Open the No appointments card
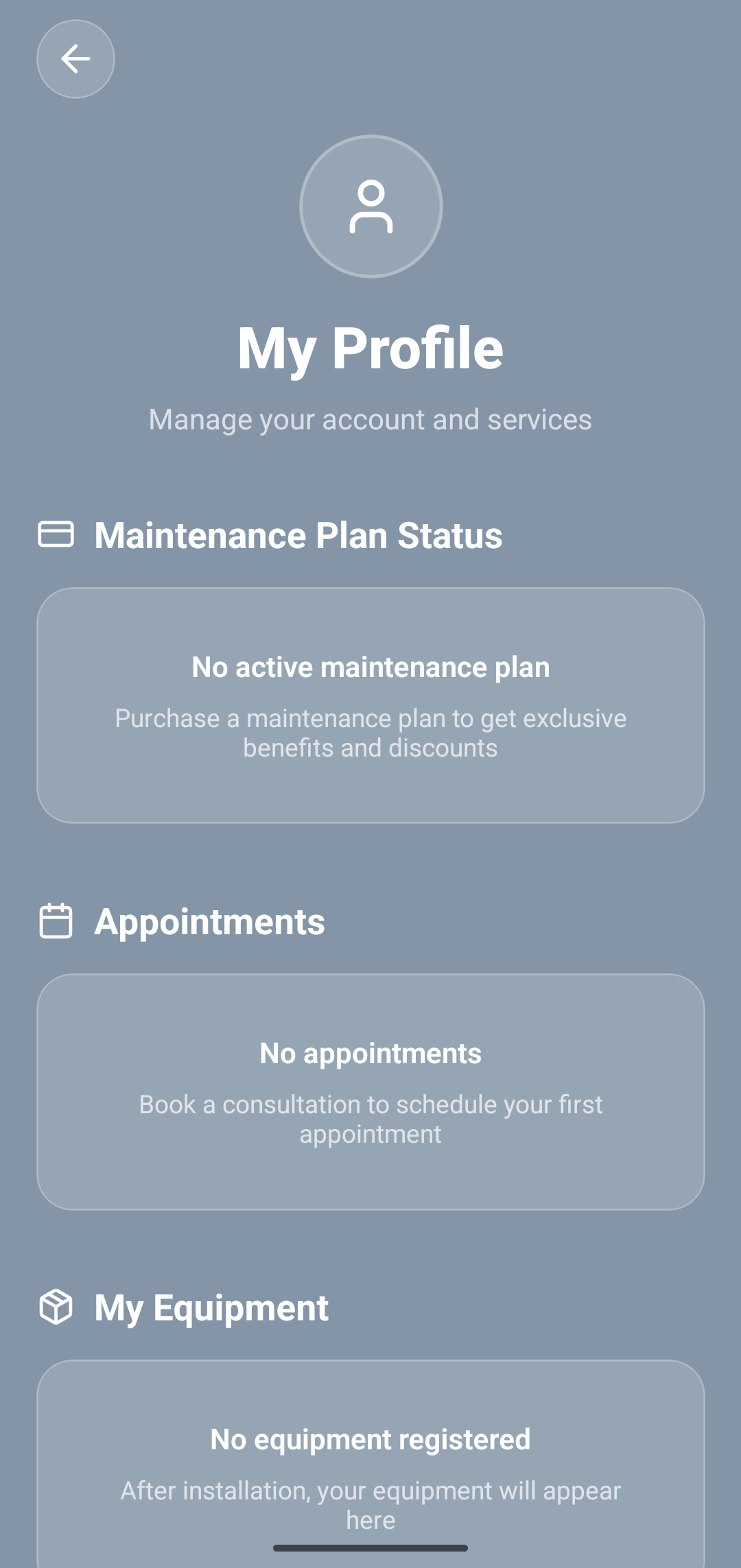 [x=370, y=1091]
